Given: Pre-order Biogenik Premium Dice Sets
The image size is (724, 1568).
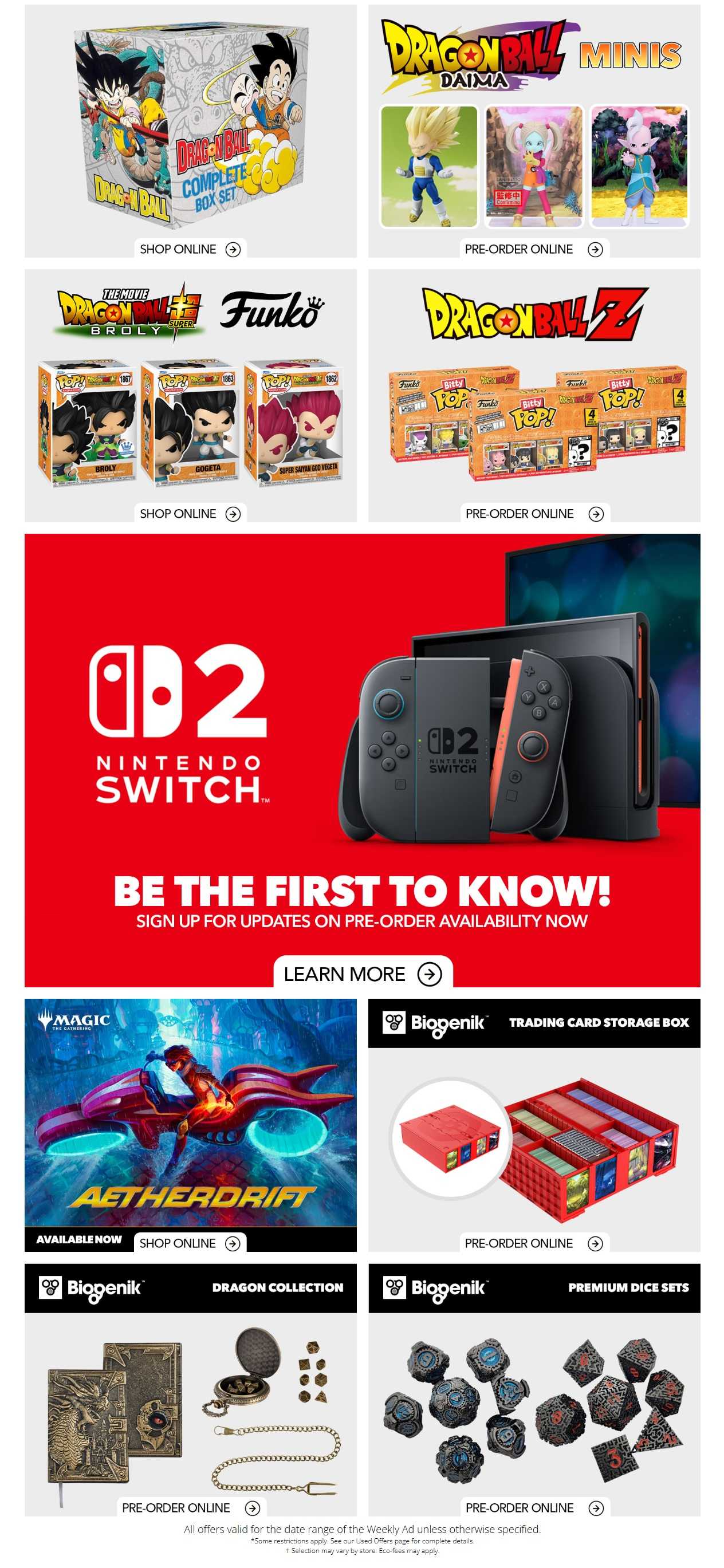Looking at the screenshot, I should (x=534, y=1508).
